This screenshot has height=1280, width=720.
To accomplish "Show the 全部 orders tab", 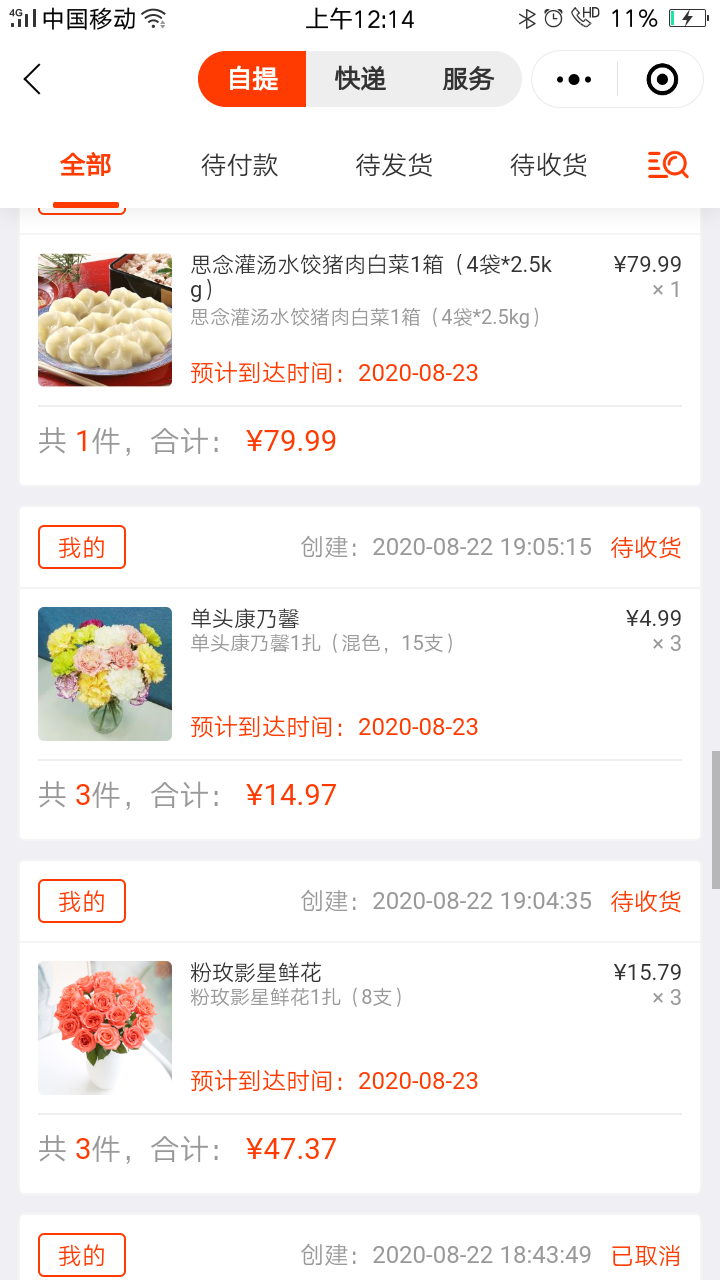I will coord(86,165).
